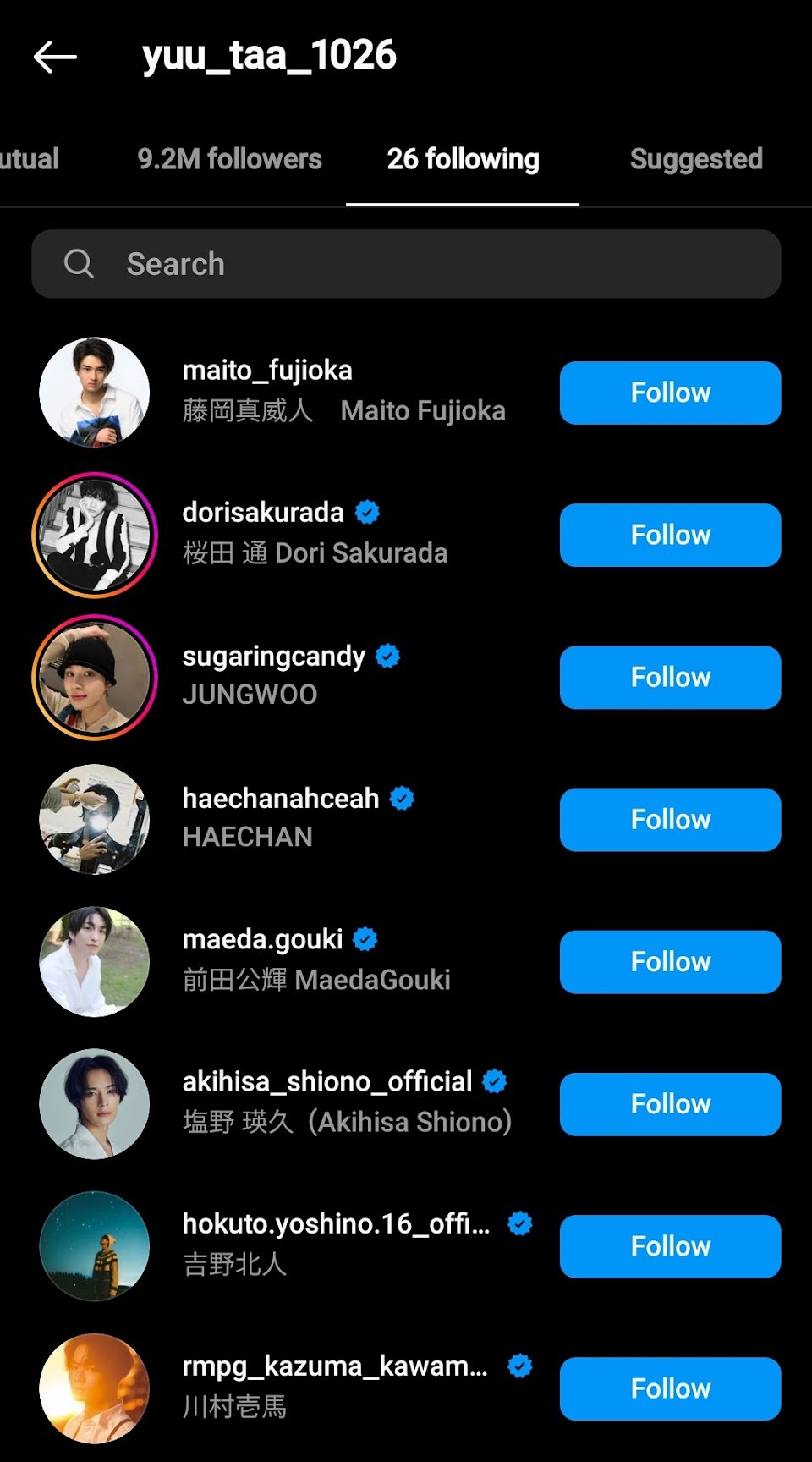Image resolution: width=812 pixels, height=1462 pixels.
Task: Open HAECHAN's profile row
Action: pyautogui.click(x=279, y=817)
